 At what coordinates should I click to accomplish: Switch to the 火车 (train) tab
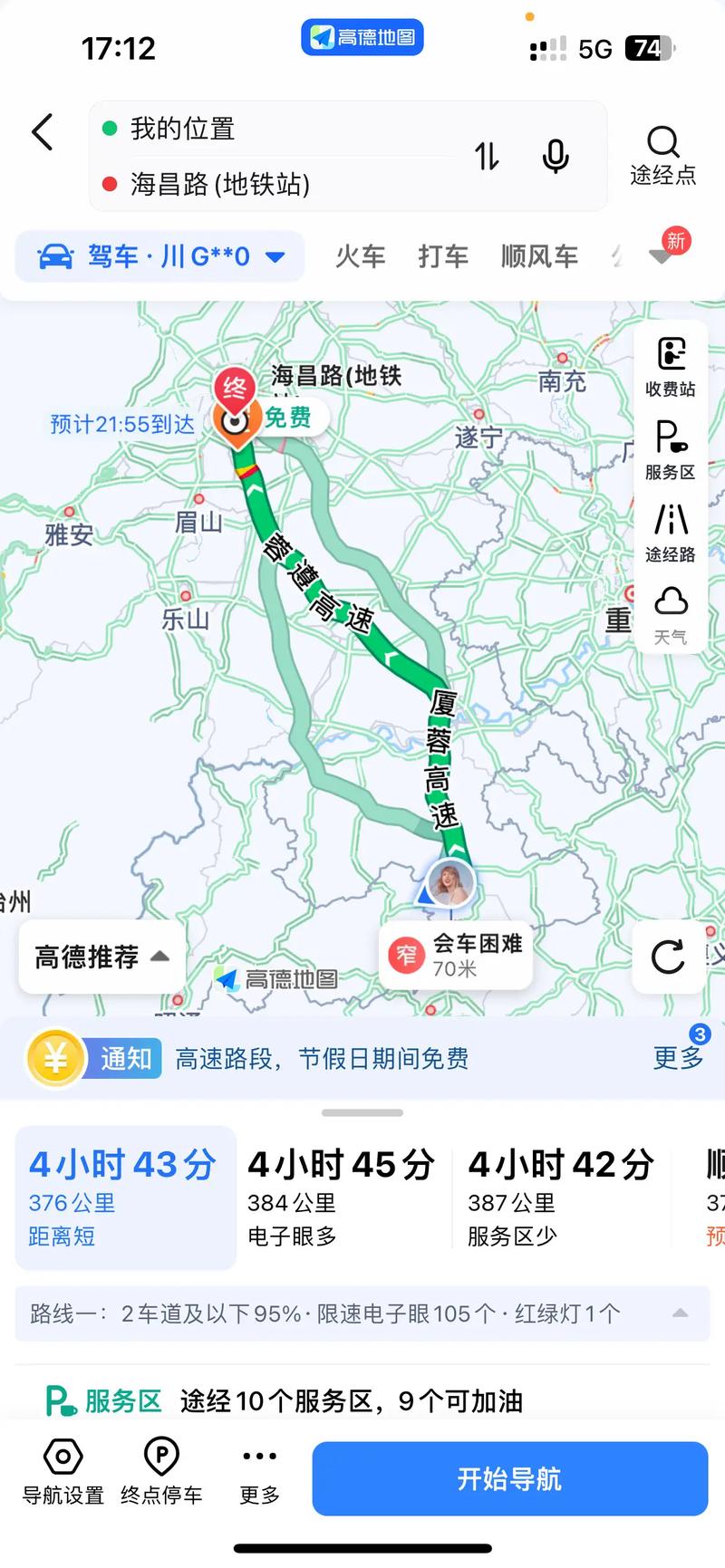[360, 256]
